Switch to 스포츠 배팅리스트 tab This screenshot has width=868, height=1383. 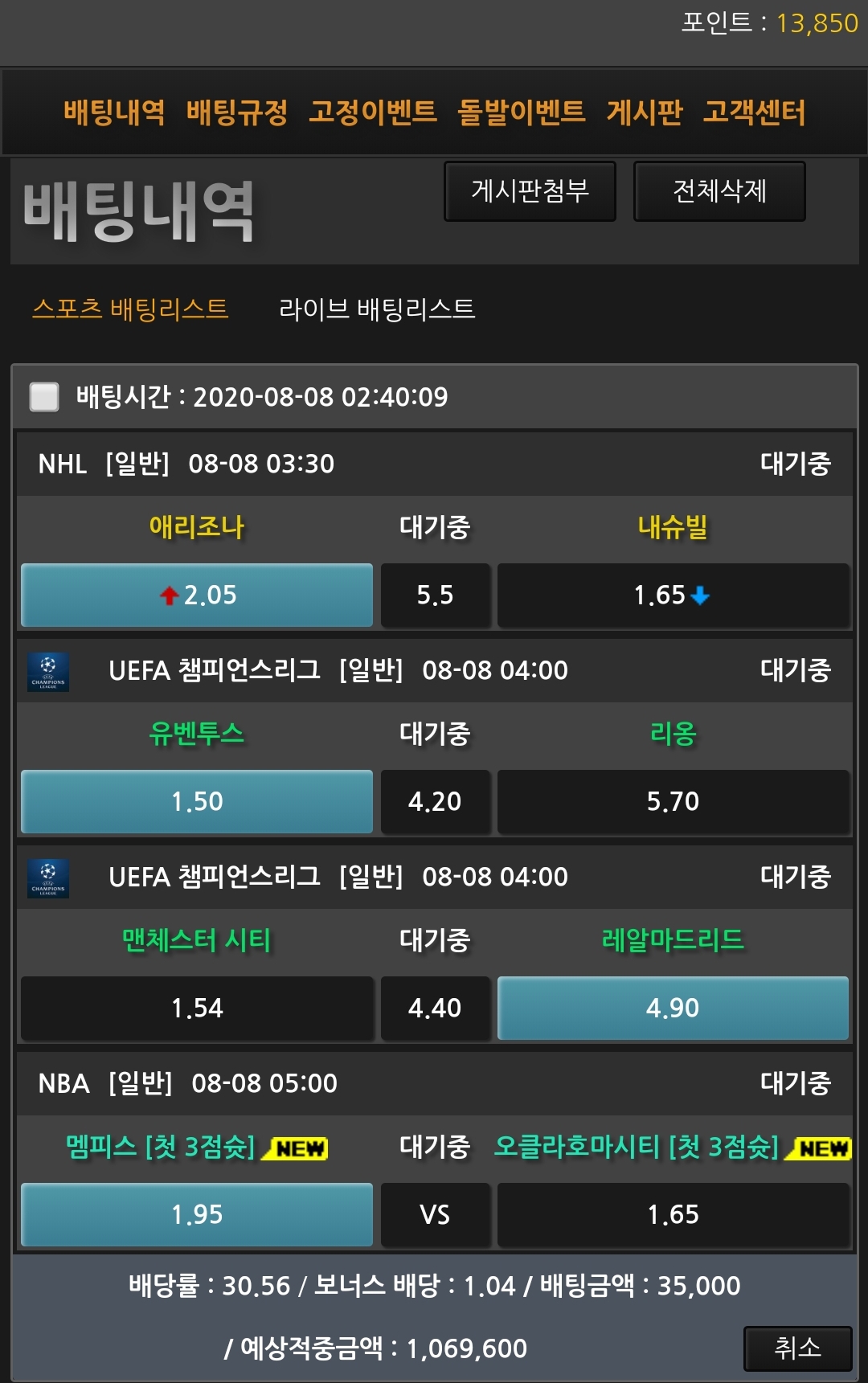(x=130, y=309)
